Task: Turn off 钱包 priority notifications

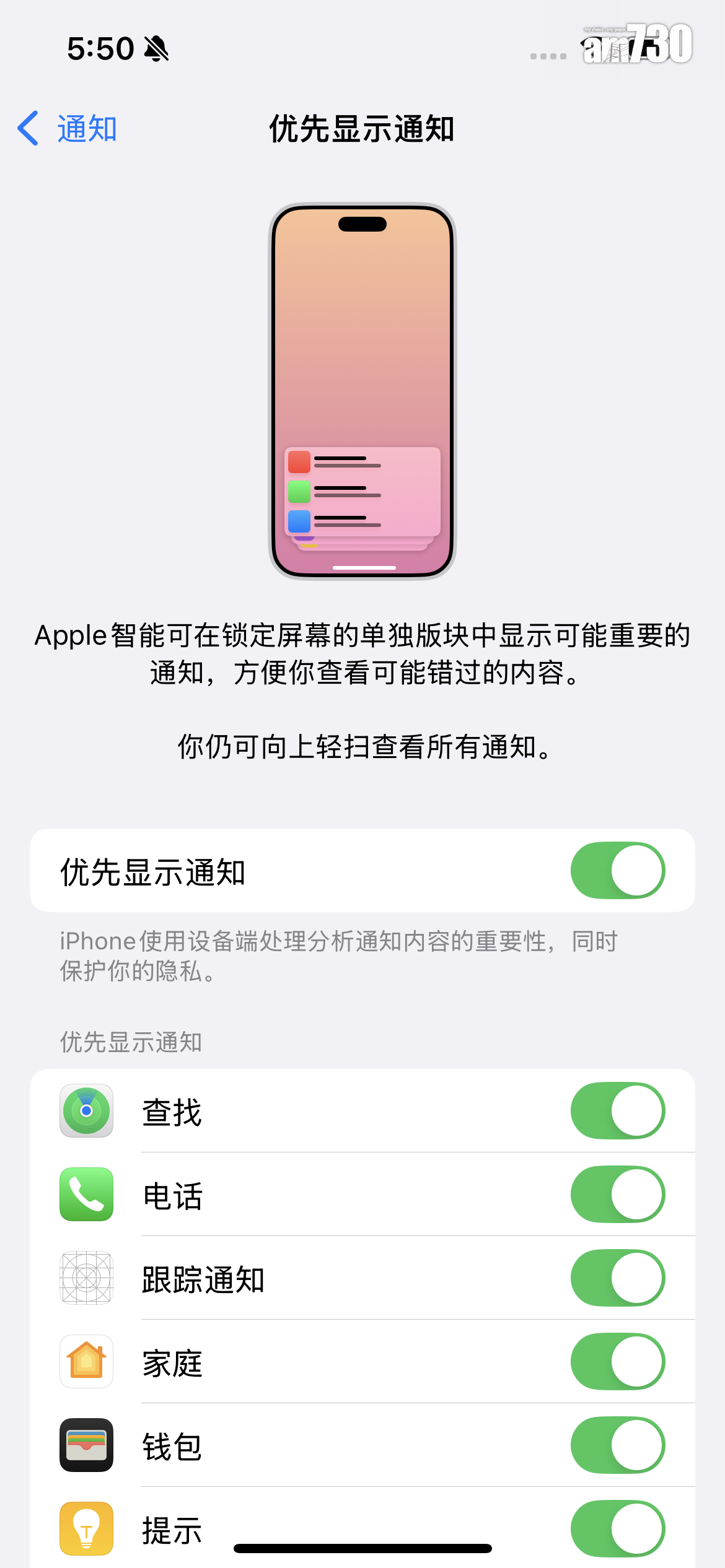Action: coord(617,1445)
